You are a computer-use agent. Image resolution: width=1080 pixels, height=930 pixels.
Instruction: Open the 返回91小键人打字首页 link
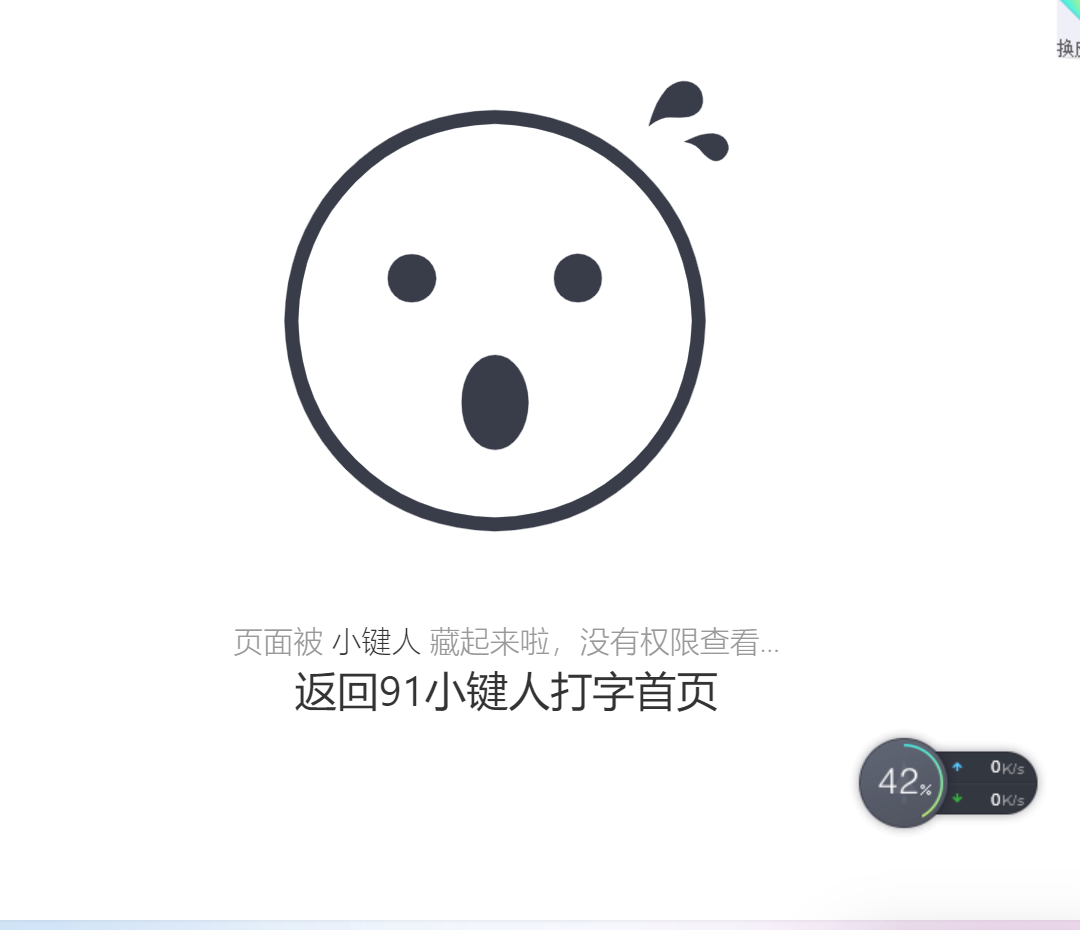click(x=506, y=693)
